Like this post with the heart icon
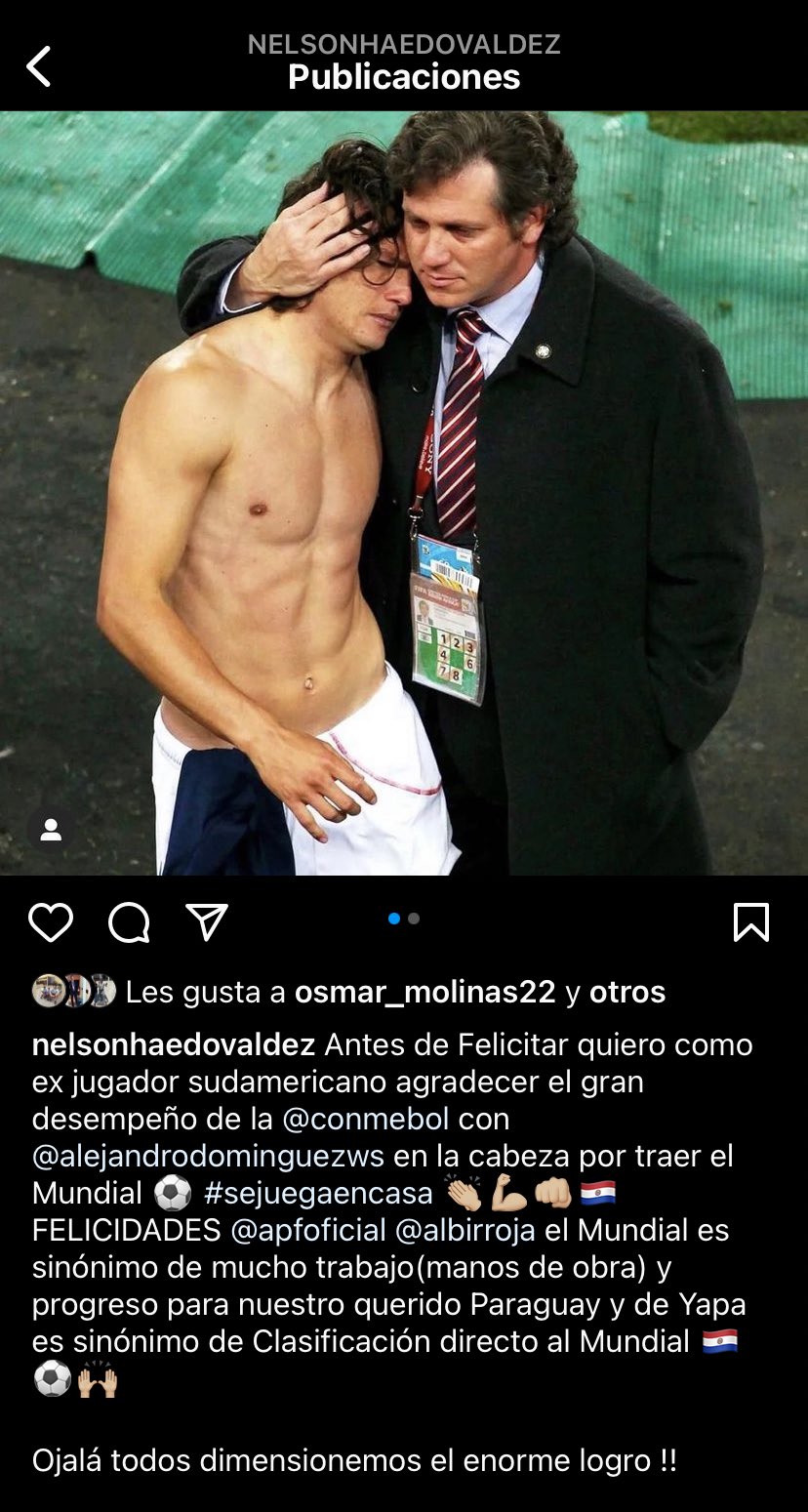The width and height of the screenshot is (808, 1512). tap(51, 921)
